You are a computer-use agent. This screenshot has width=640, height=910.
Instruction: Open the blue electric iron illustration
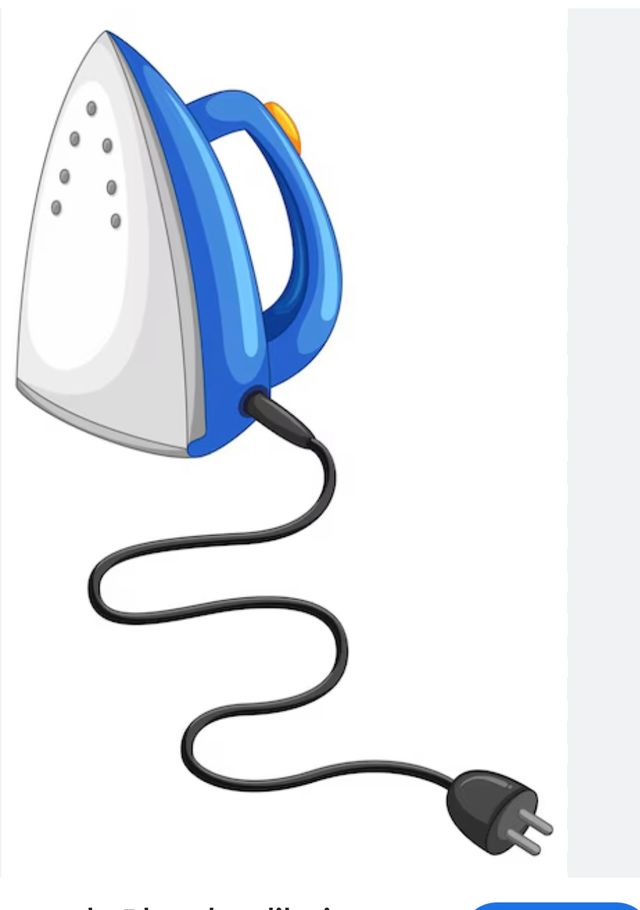(x=283, y=440)
